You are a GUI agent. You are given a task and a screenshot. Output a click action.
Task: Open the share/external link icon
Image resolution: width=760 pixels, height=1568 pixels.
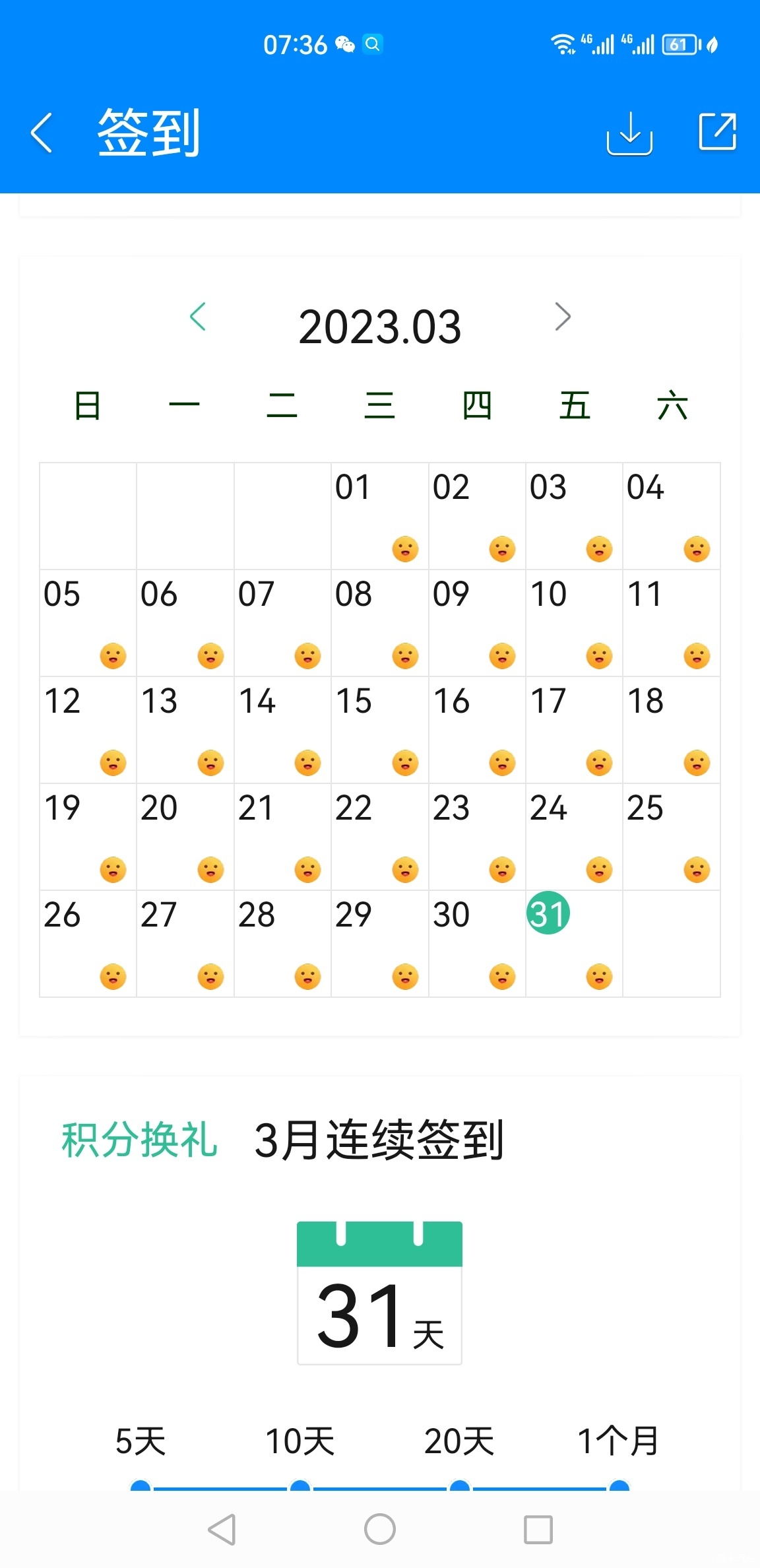coord(717,131)
